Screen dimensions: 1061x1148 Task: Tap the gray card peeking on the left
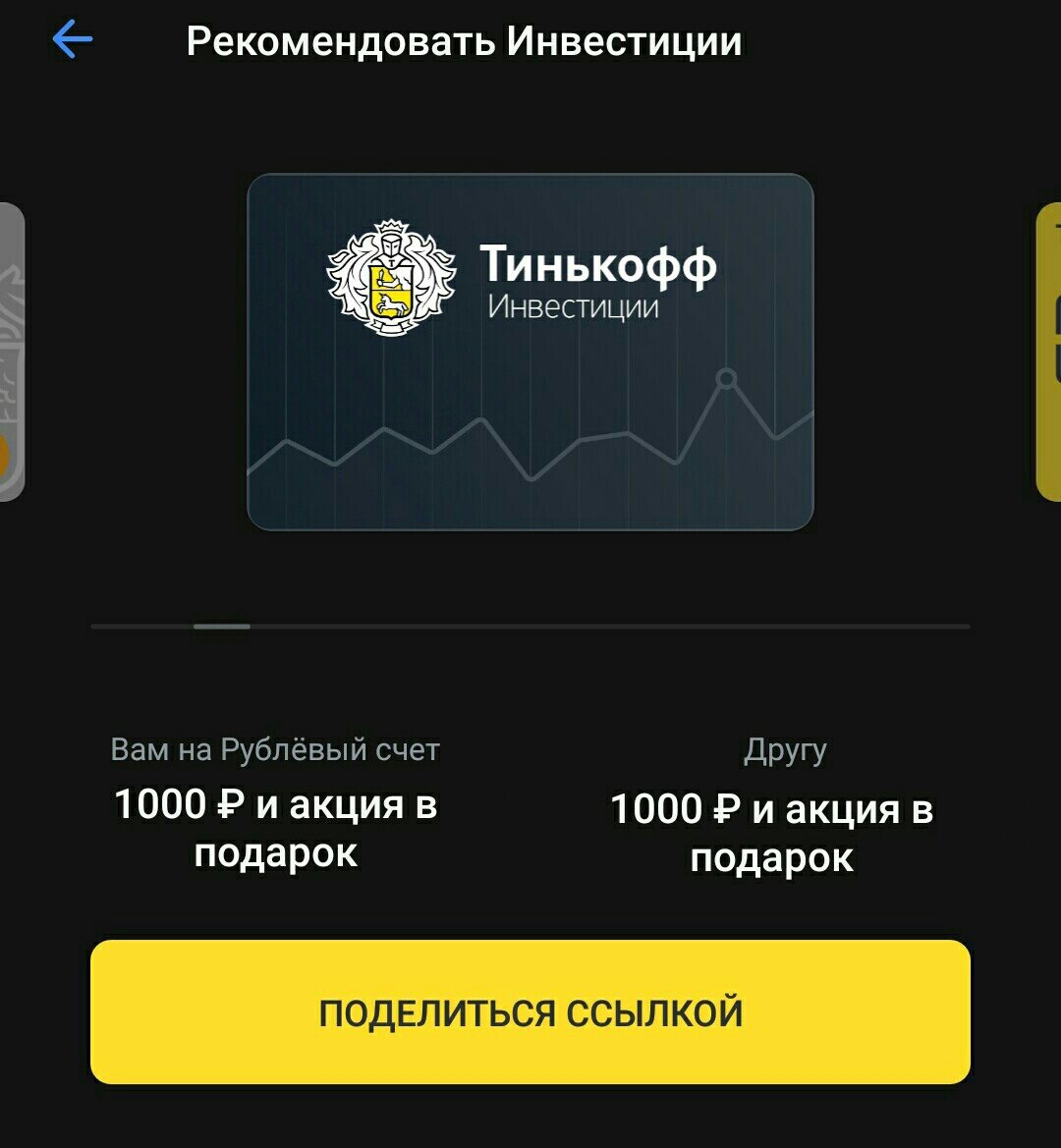[12, 353]
